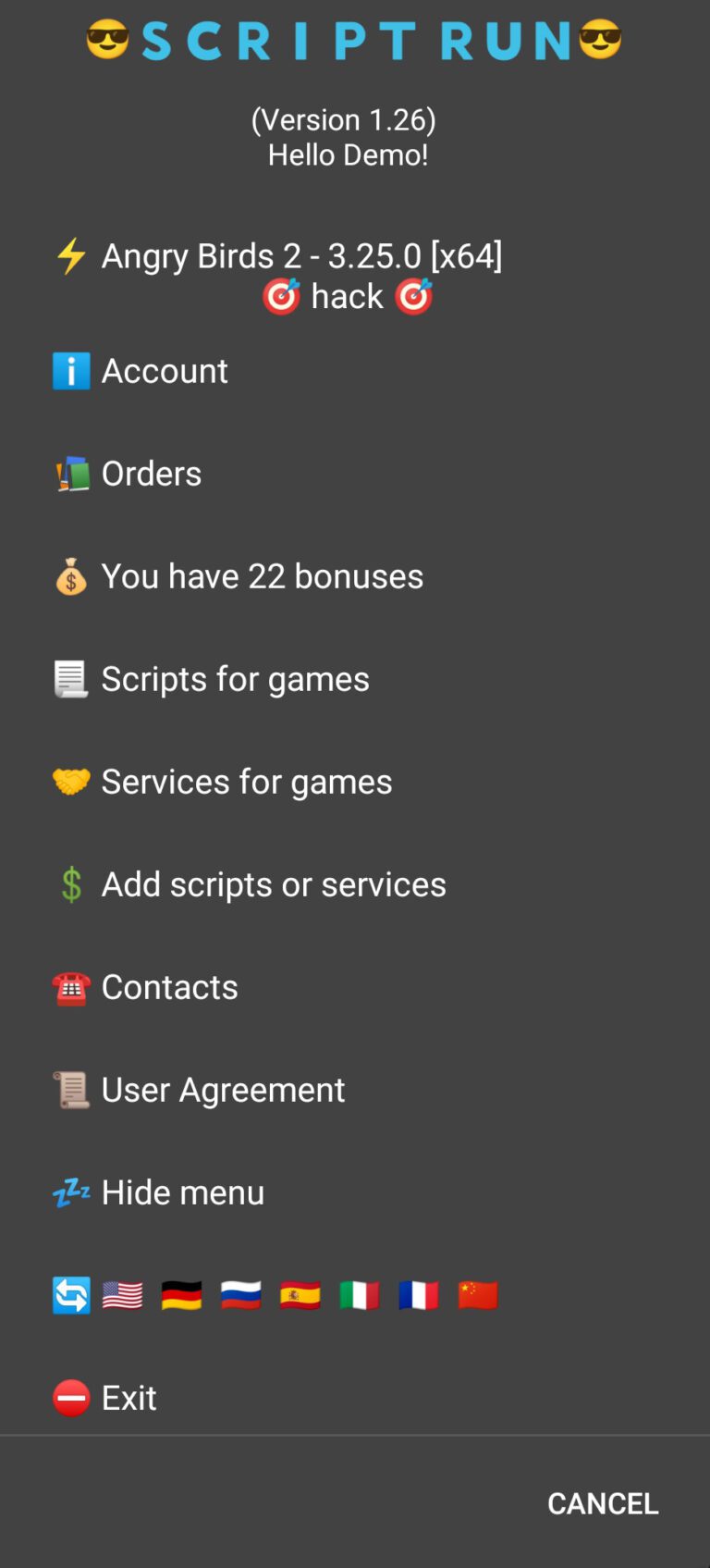
Task: Click the Exit no-entry icon
Action: click(71, 1397)
